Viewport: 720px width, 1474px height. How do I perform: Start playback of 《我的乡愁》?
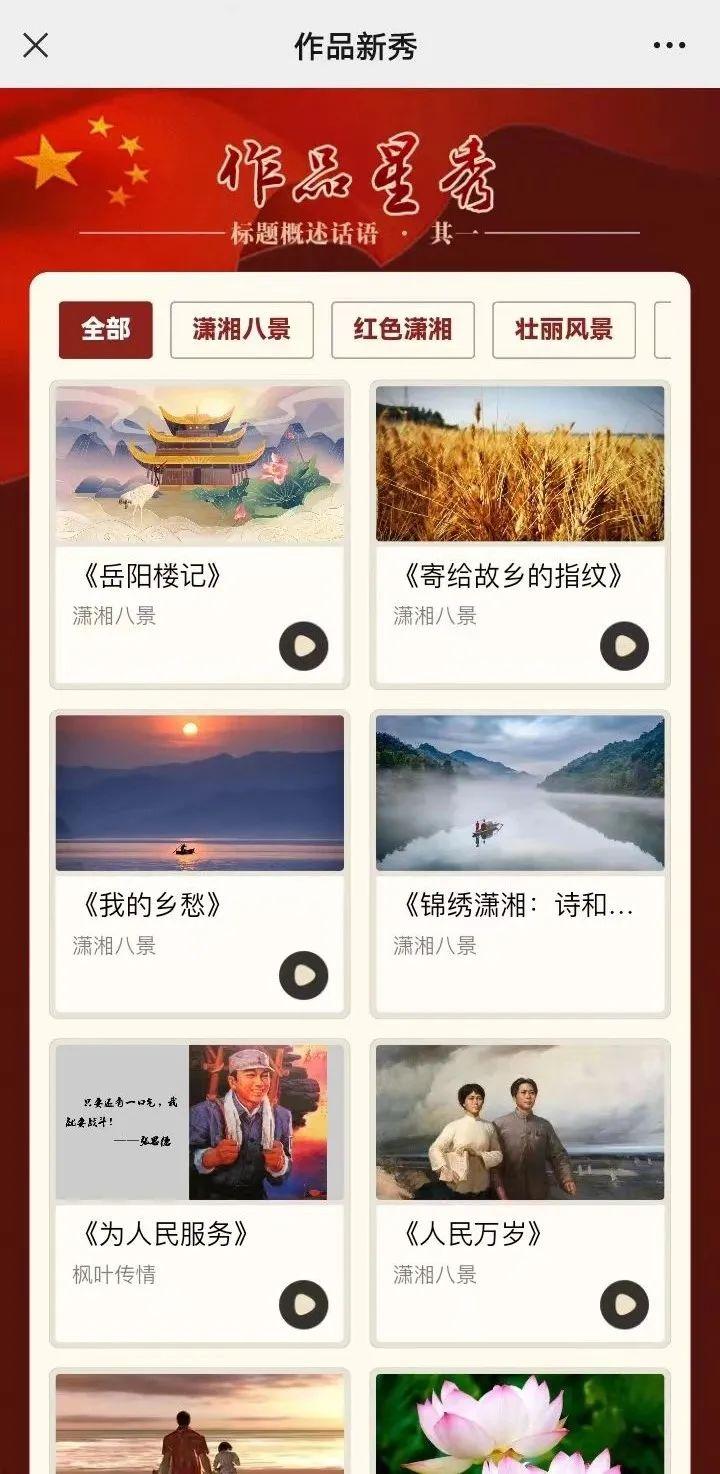pyautogui.click(x=303, y=975)
